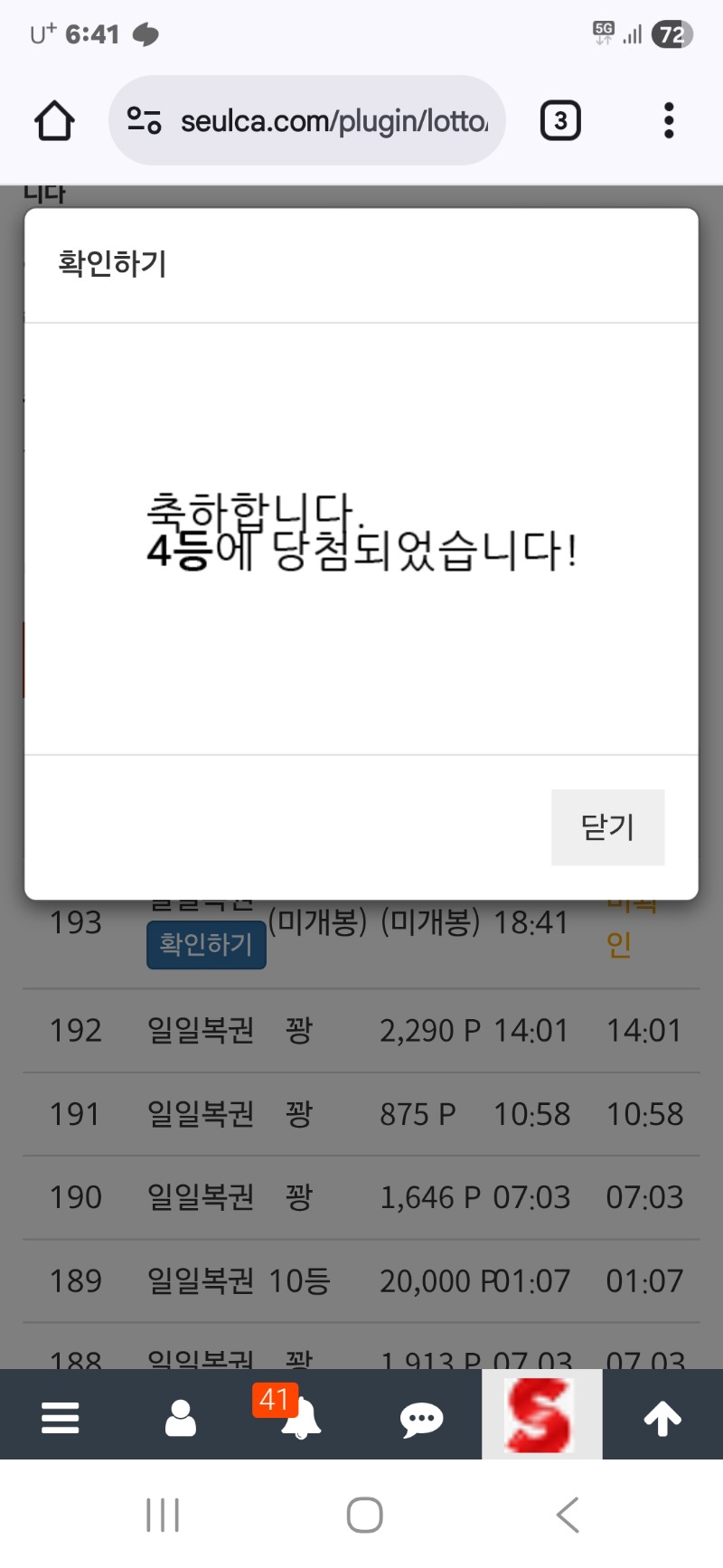Close the winning result dialog with 닫기
Image resolution: width=723 pixels, height=1568 pixels.
pyautogui.click(x=607, y=827)
